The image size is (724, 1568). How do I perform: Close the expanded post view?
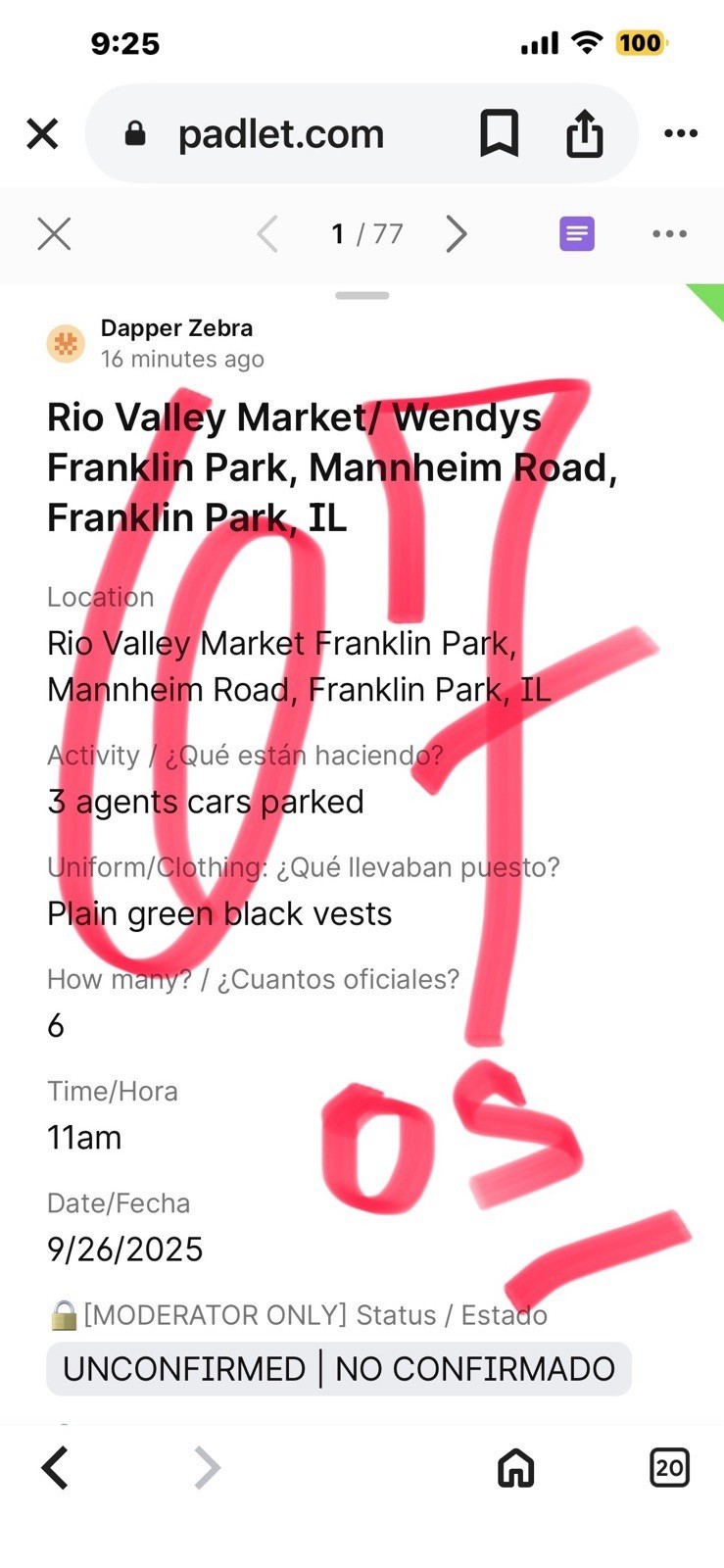tap(54, 234)
